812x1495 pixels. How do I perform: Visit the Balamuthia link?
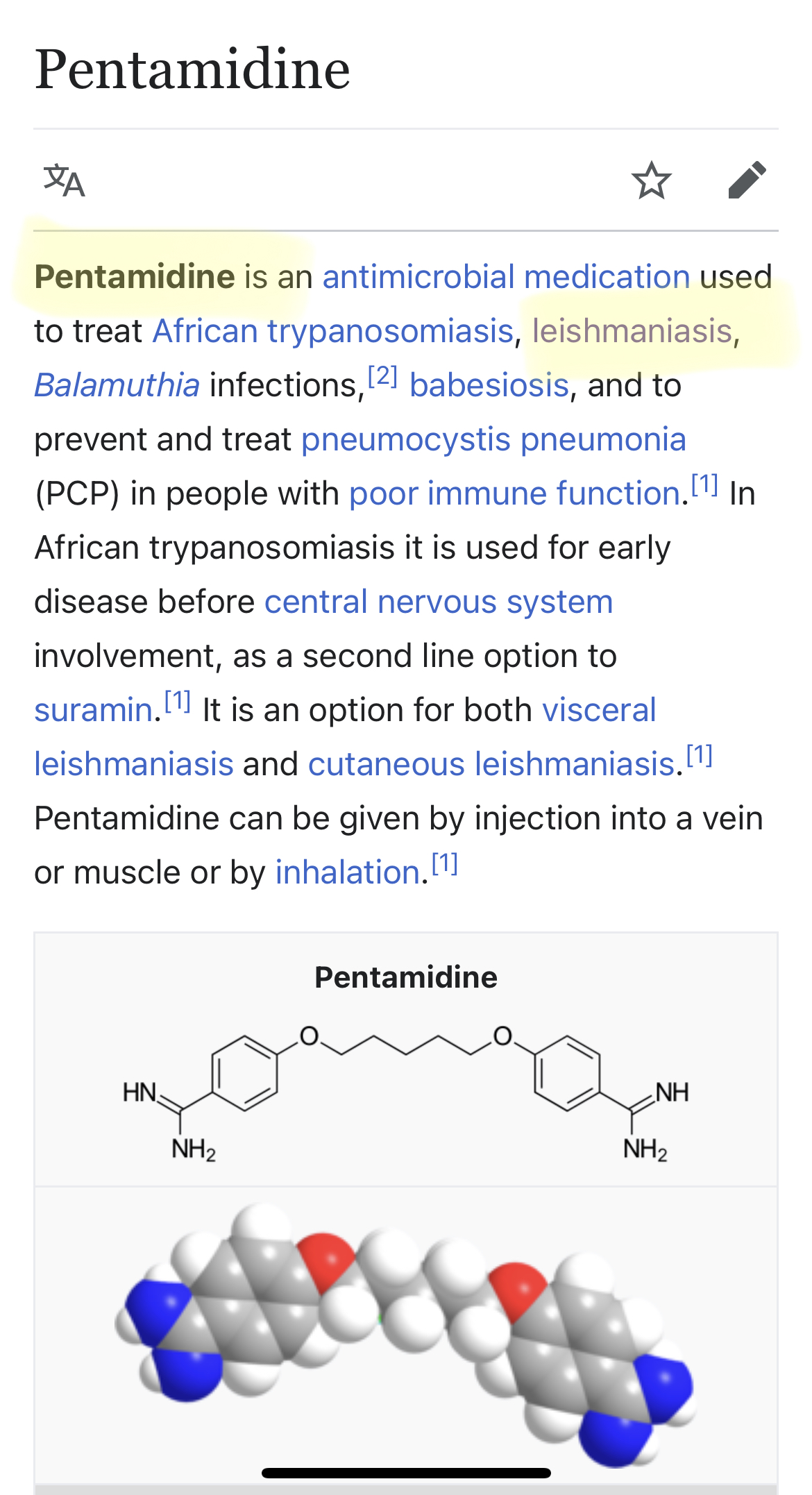(117, 385)
